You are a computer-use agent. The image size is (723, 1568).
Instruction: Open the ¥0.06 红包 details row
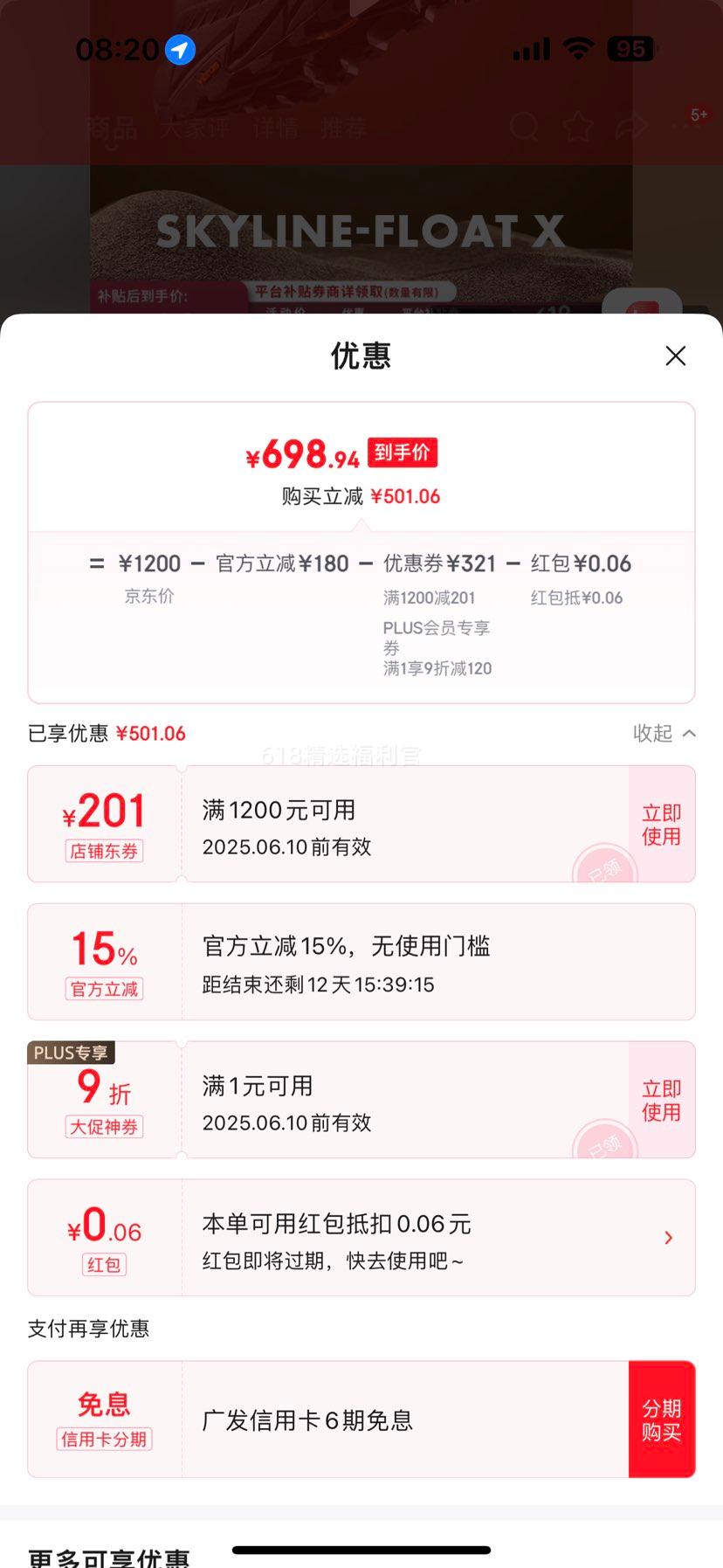tap(668, 1237)
